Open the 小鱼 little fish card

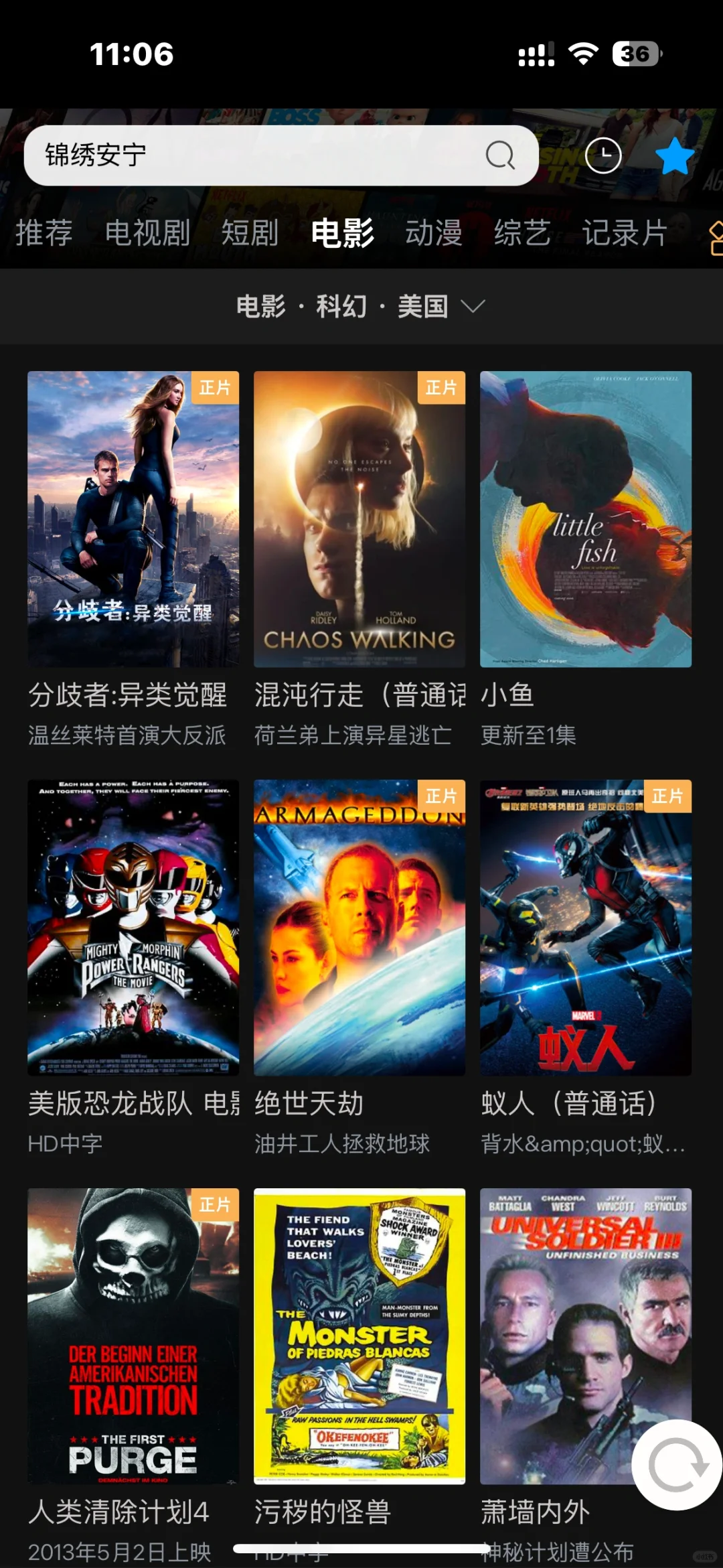pos(586,519)
